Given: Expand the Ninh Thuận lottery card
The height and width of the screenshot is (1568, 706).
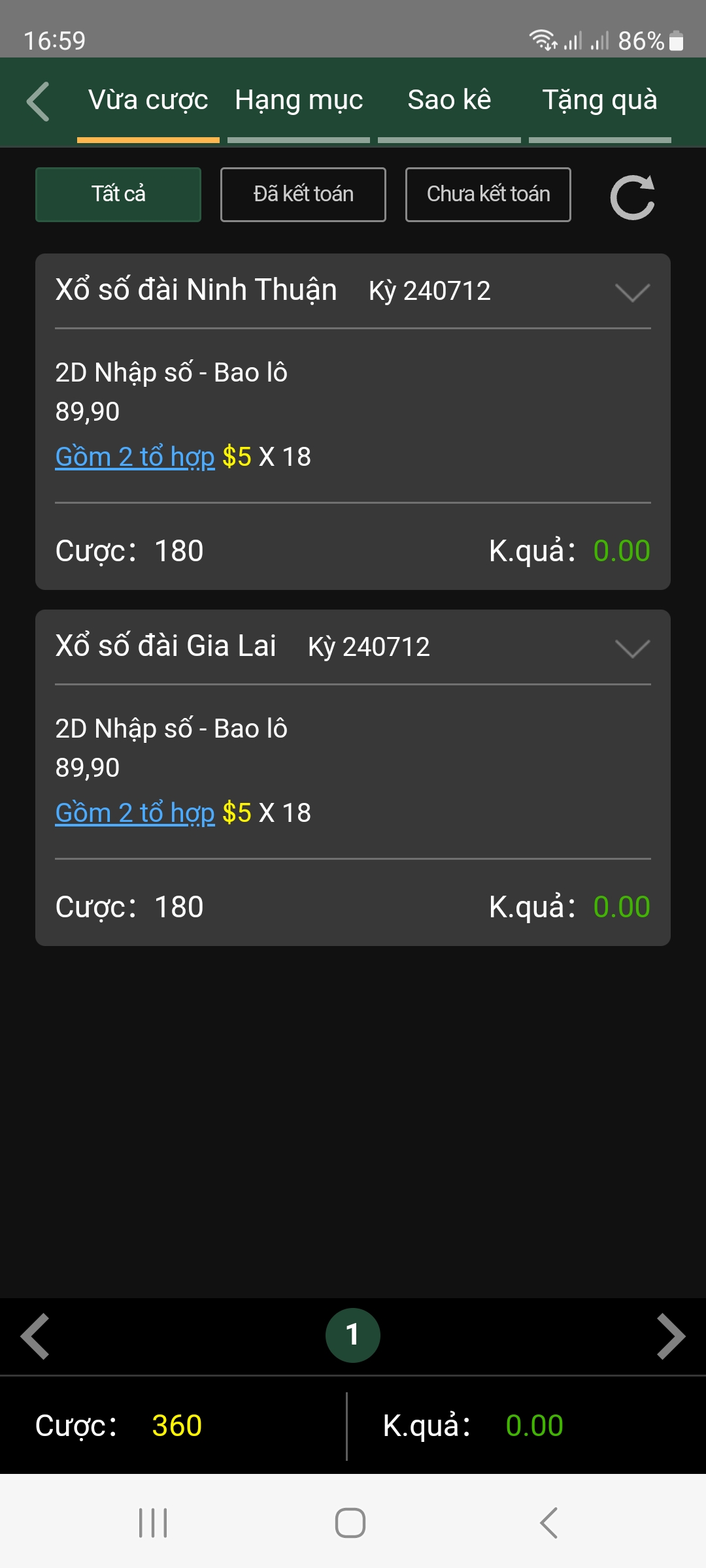Looking at the screenshot, I should pos(632,292).
